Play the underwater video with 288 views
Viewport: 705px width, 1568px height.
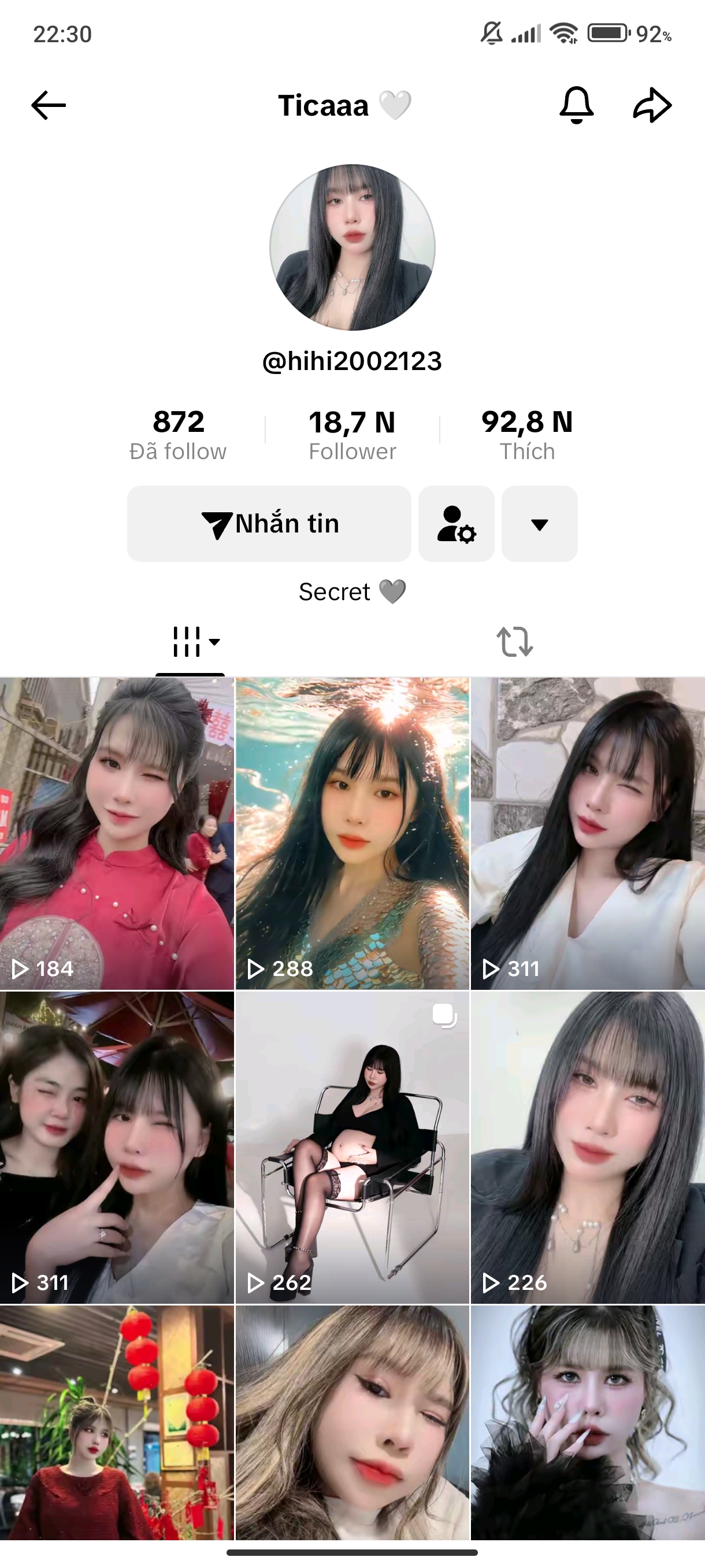352,833
